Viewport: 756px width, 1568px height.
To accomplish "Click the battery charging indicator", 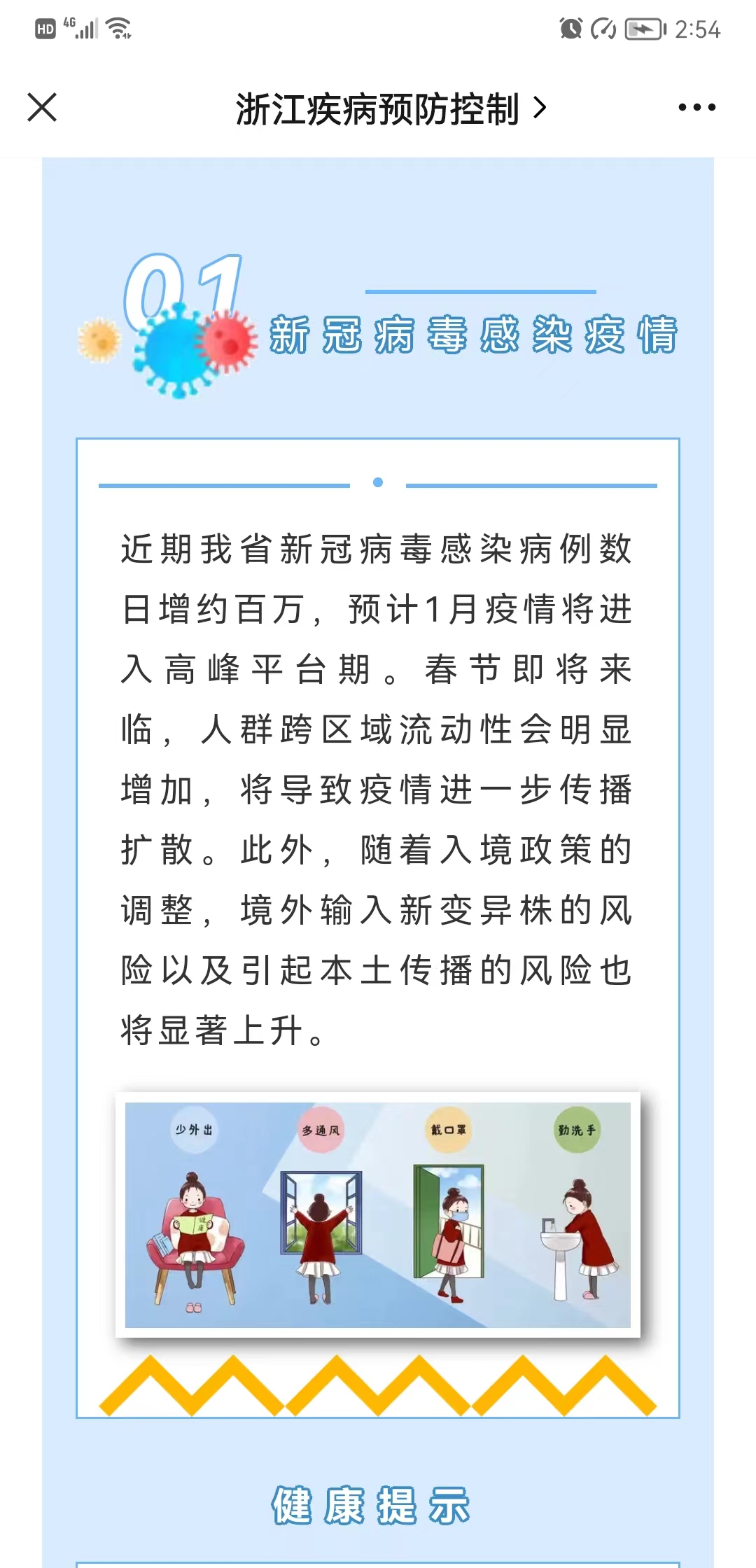I will (x=645, y=28).
